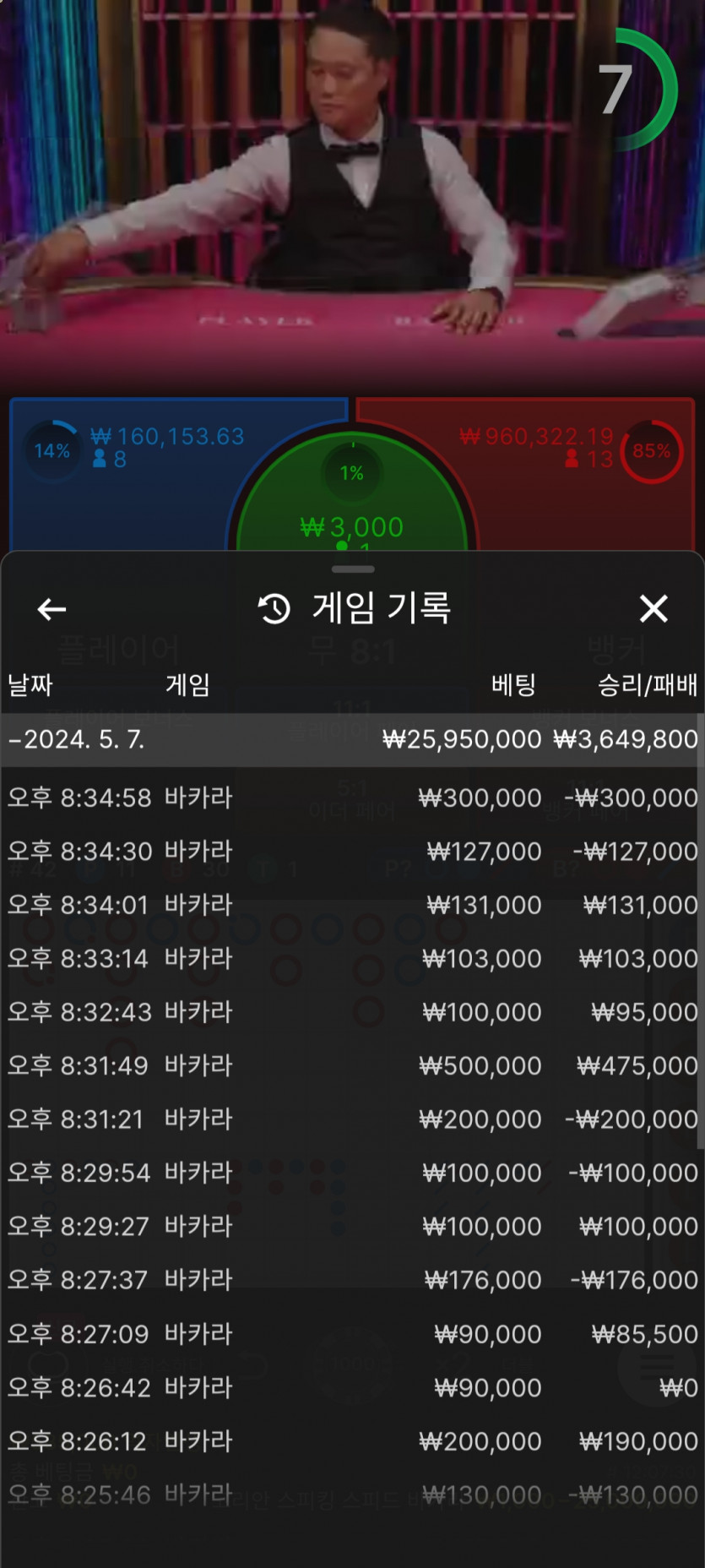Close the 게임 기록 panel
The image size is (705, 1568).
click(x=653, y=608)
